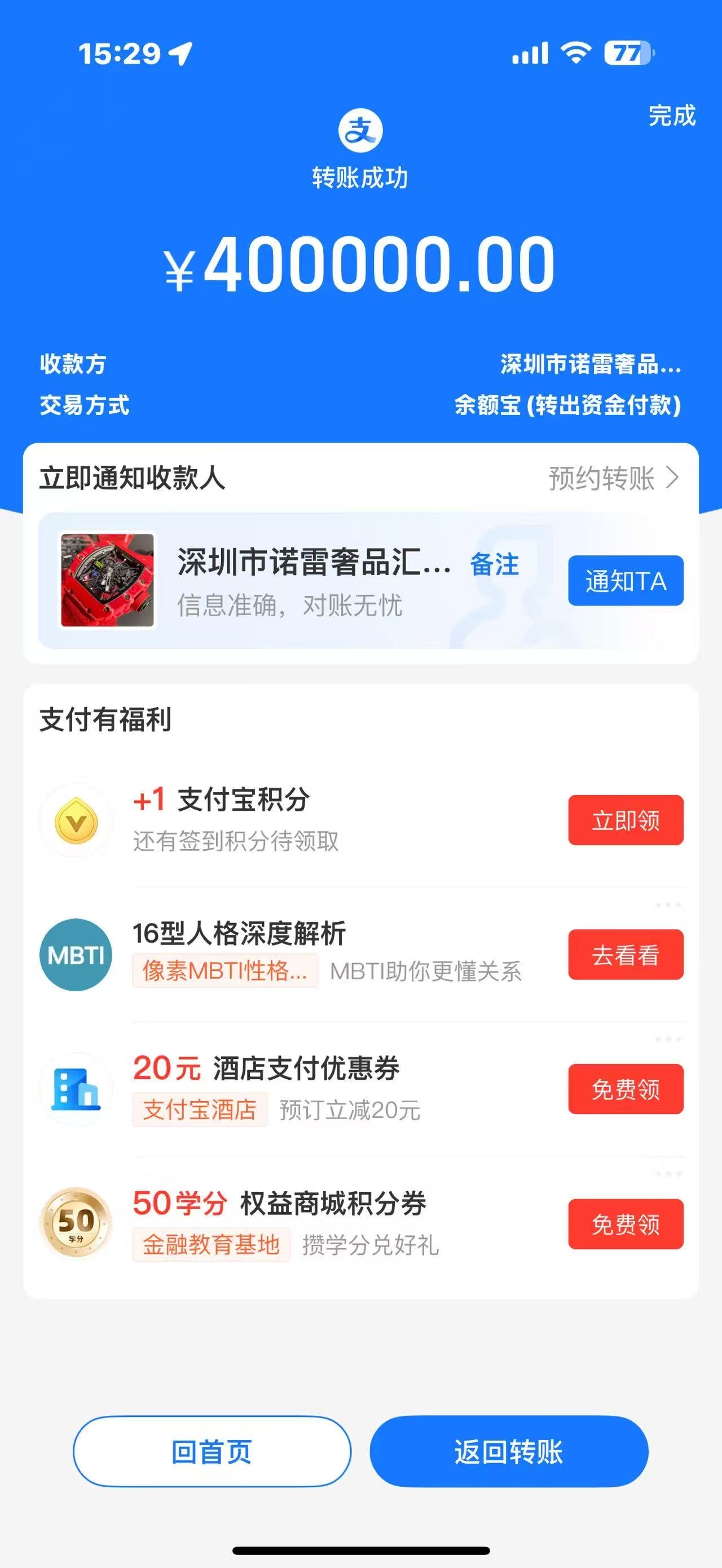Claim the 50学分 points voucher

625,1224
